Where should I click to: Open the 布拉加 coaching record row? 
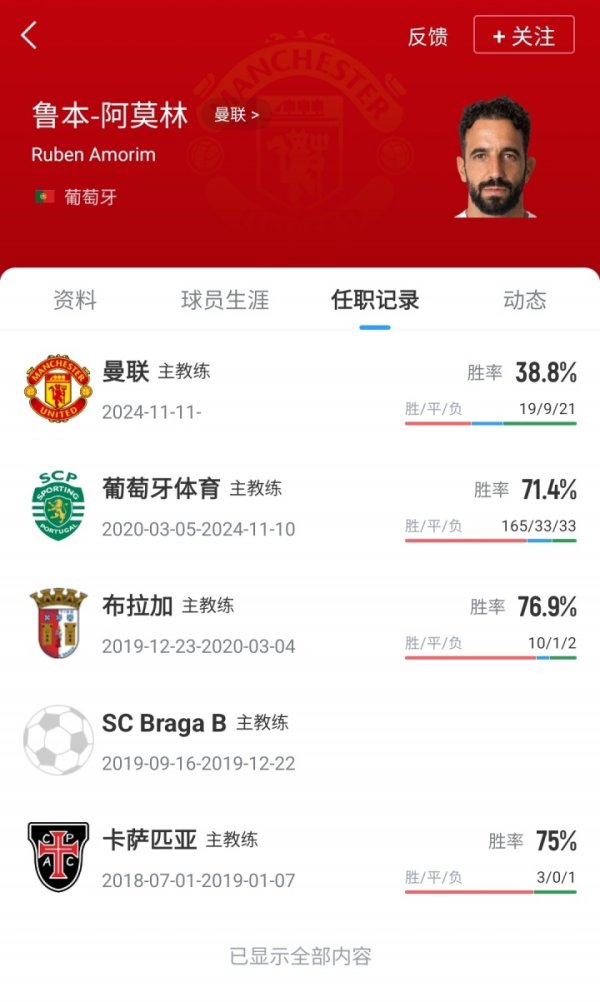[x=300, y=624]
